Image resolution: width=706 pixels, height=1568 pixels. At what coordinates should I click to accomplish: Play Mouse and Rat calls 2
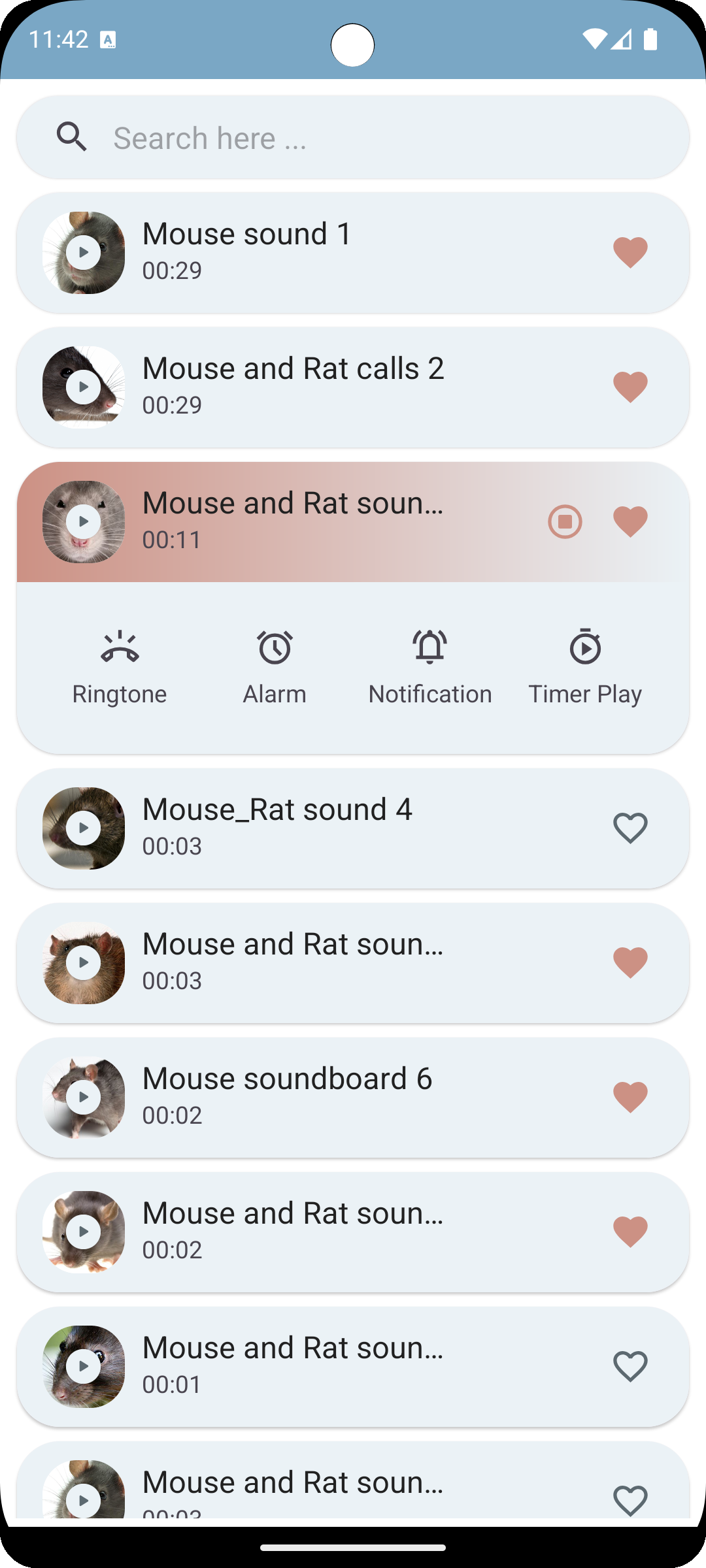[x=84, y=387]
